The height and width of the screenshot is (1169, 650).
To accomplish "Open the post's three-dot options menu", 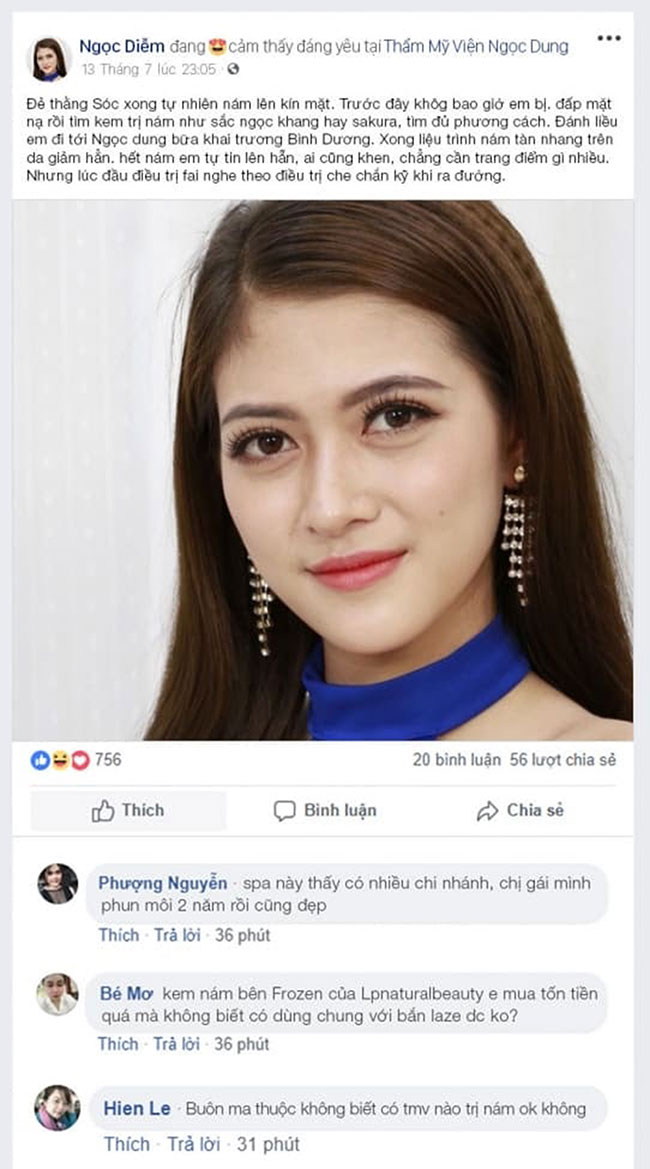I will pyautogui.click(x=608, y=39).
